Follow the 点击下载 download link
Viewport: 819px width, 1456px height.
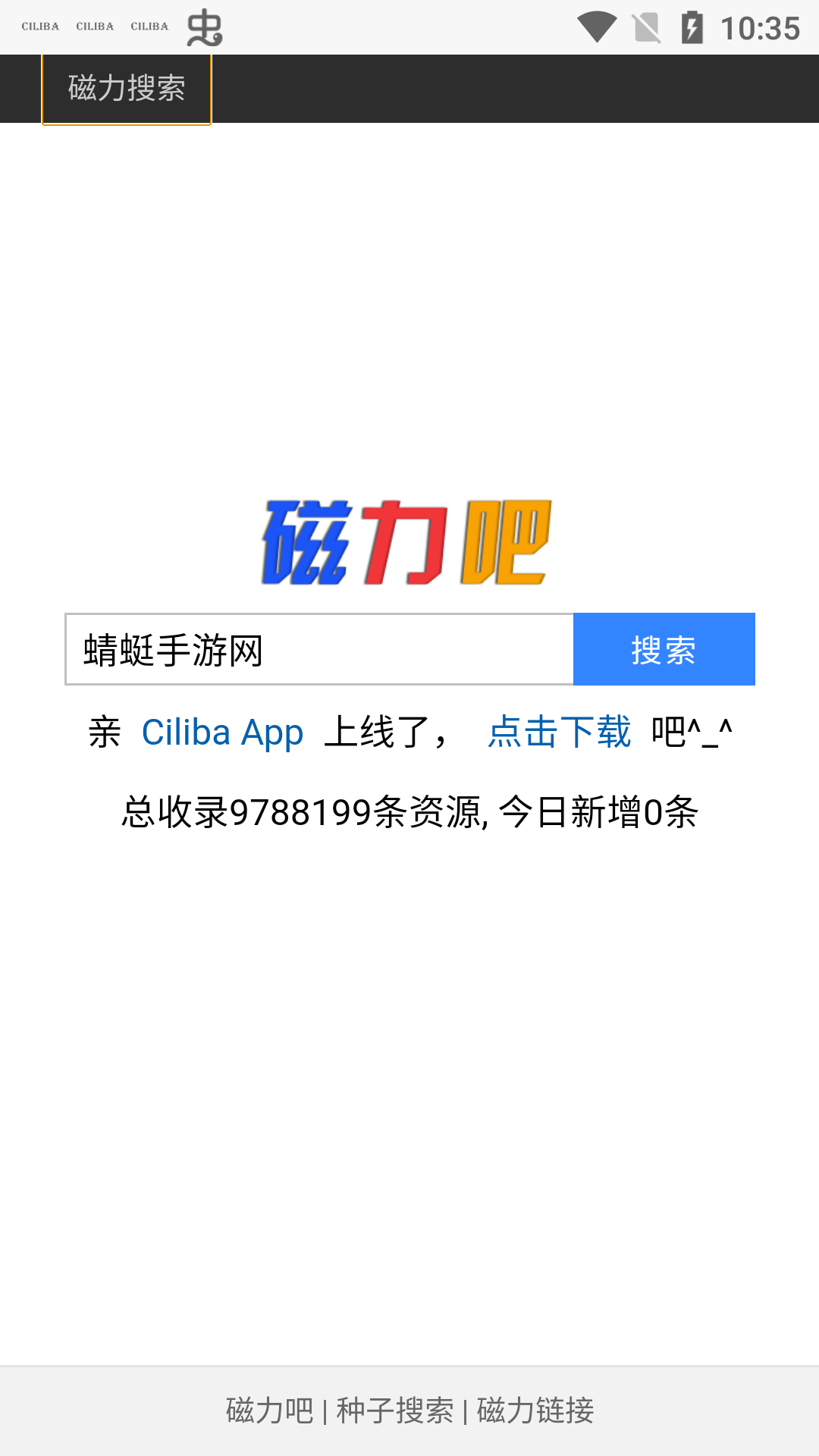pyautogui.click(x=559, y=733)
